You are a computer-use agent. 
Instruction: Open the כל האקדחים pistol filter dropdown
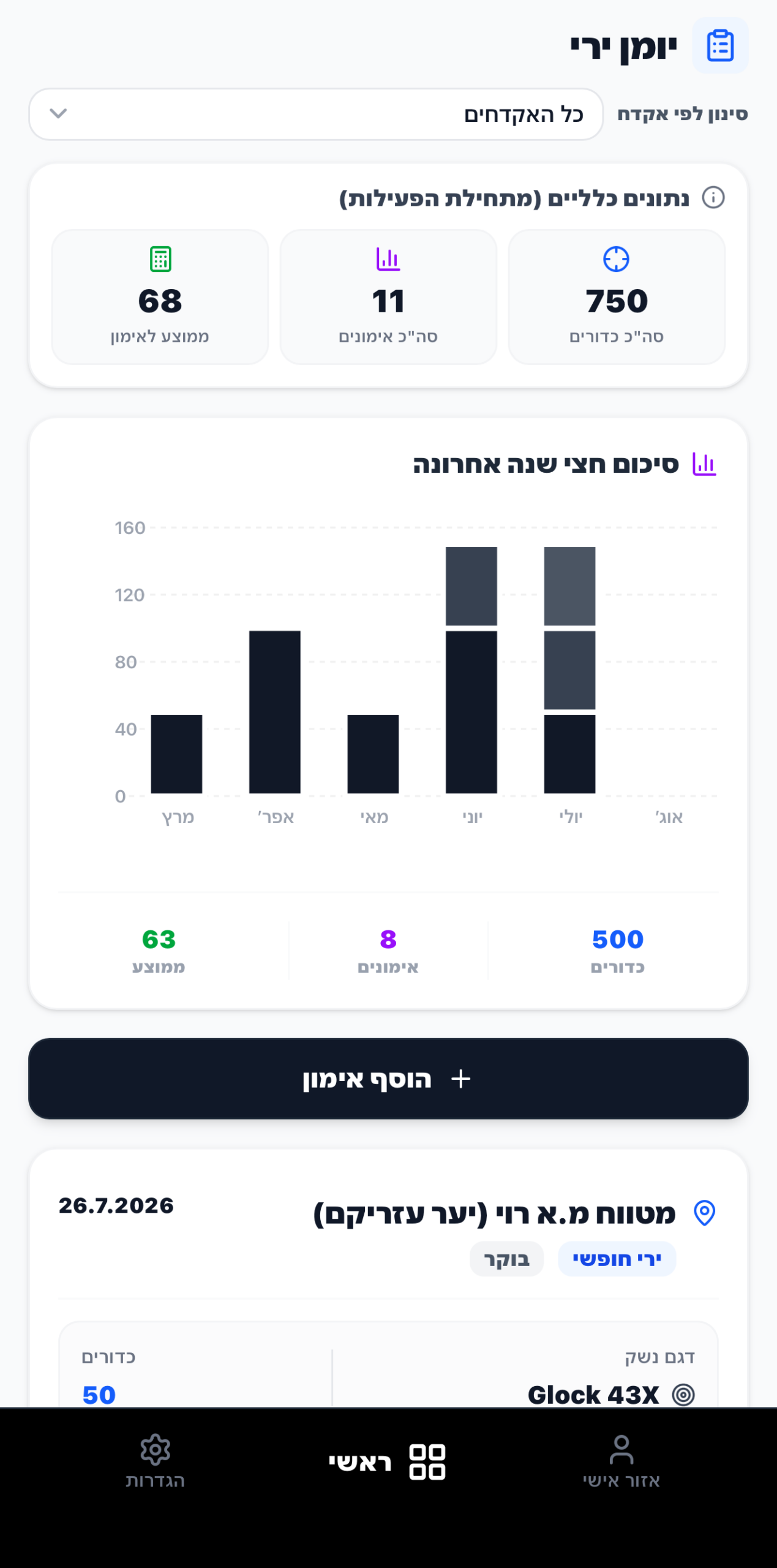point(316,115)
